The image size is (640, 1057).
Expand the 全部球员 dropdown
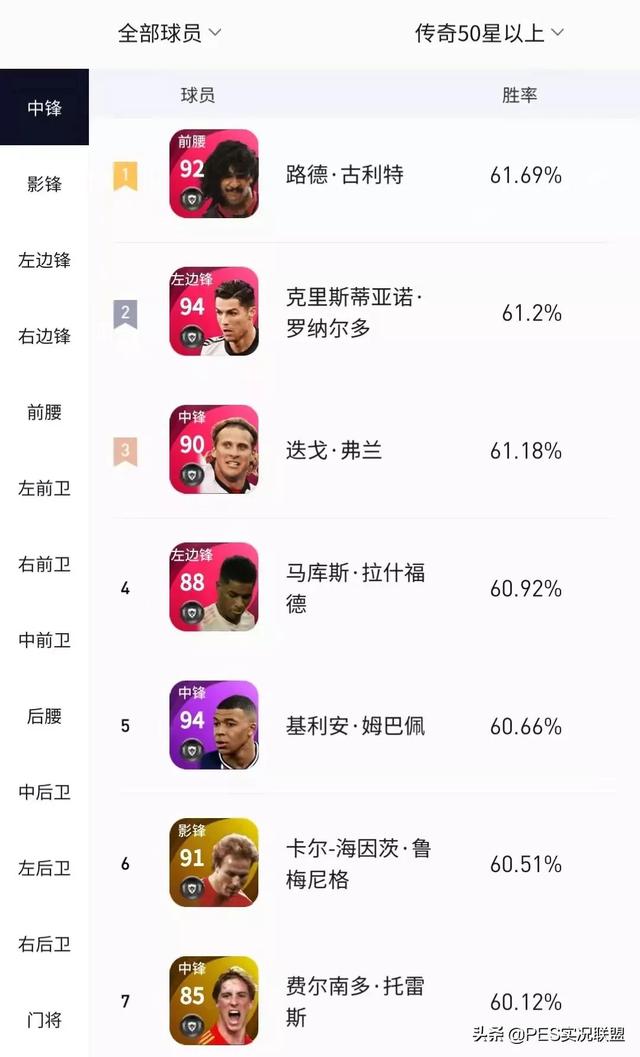[169, 33]
